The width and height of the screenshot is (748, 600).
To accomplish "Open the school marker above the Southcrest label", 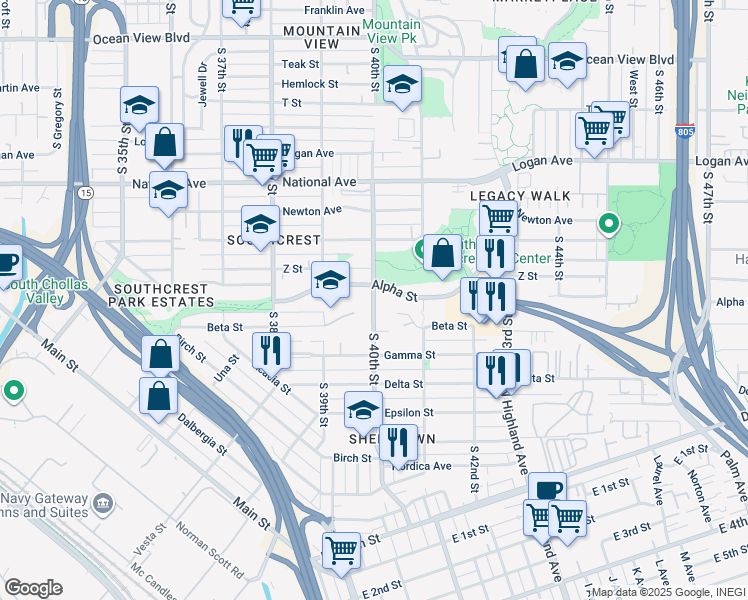I will tap(260, 223).
